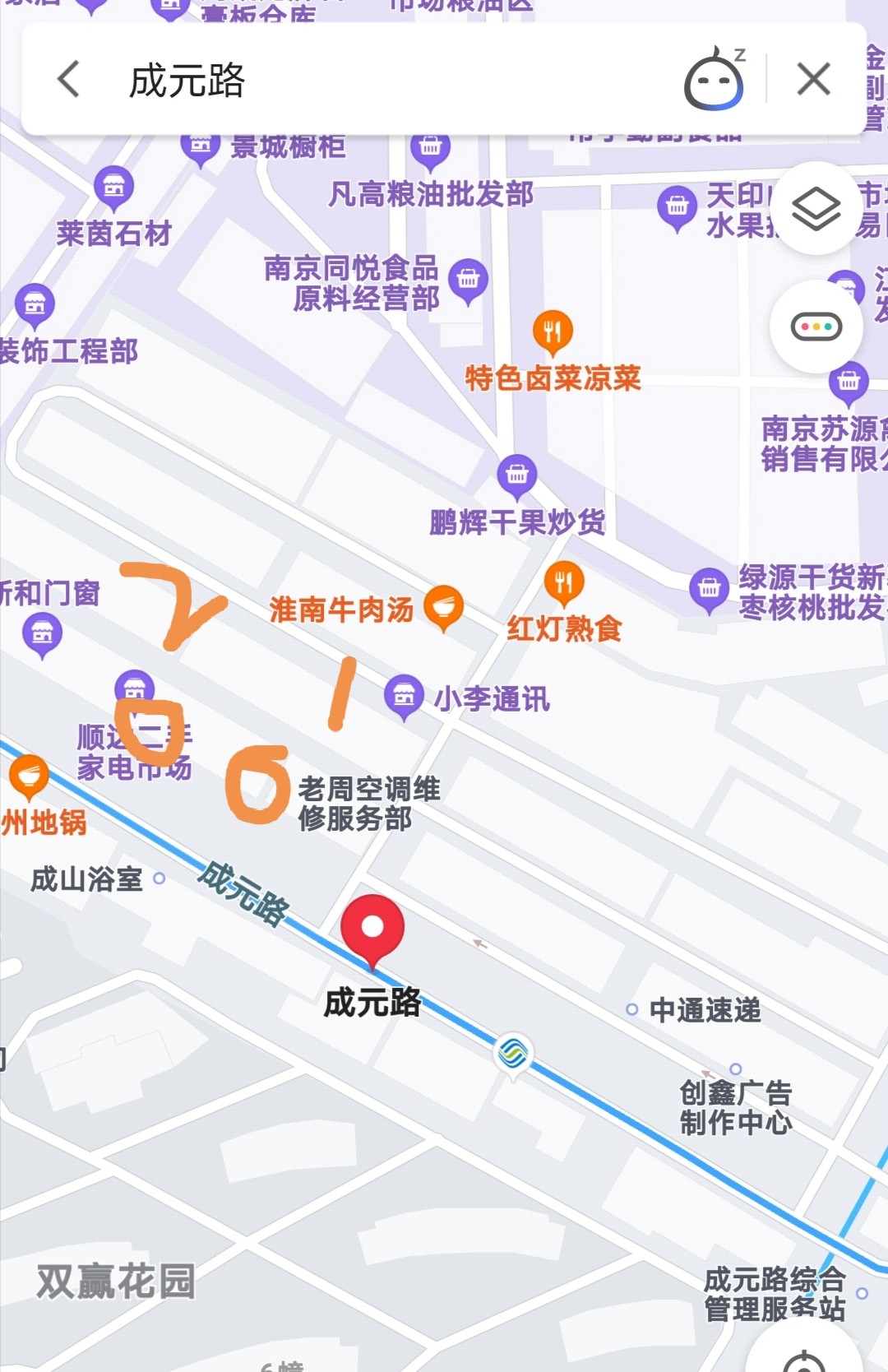Tap the 小李通讯 shop marker
This screenshot has height=1372, width=888.
click(x=403, y=696)
